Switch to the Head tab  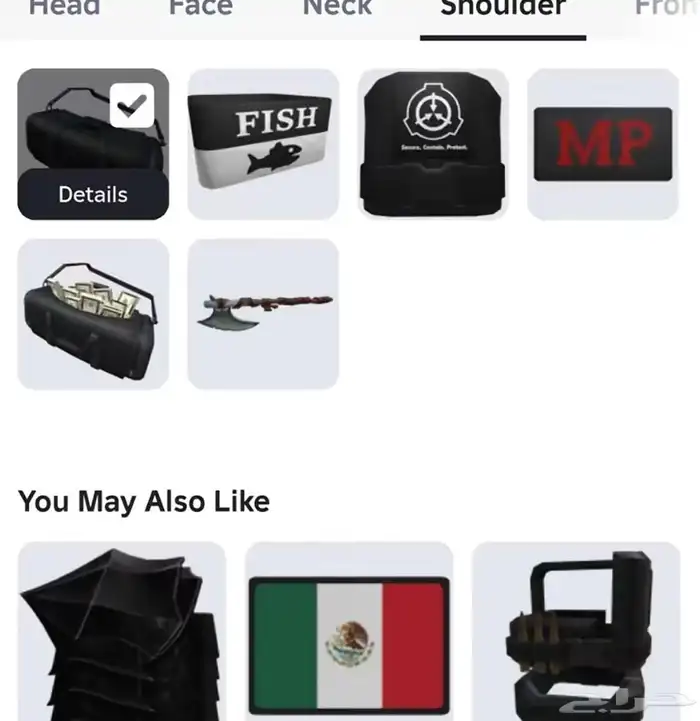point(64,9)
